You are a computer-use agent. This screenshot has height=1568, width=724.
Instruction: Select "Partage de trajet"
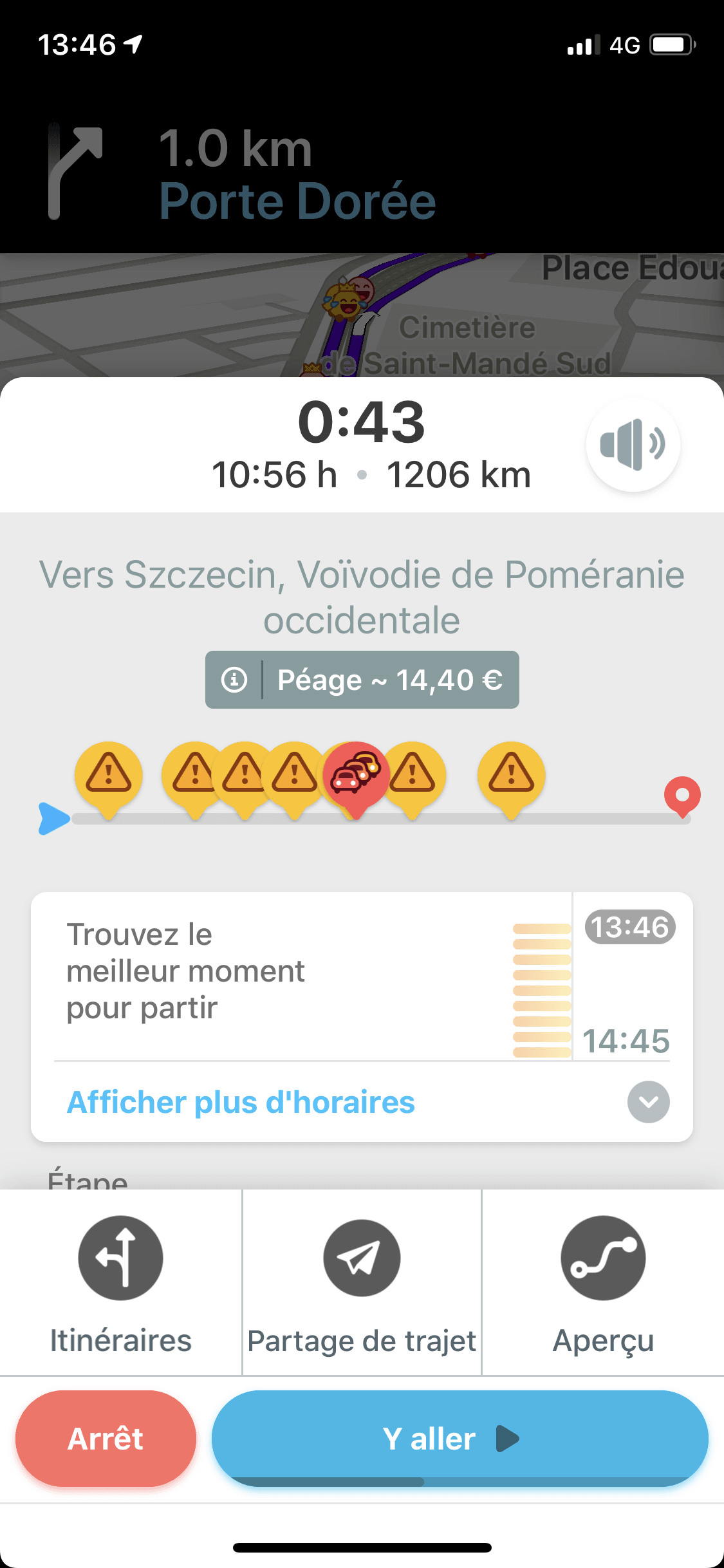(362, 1282)
